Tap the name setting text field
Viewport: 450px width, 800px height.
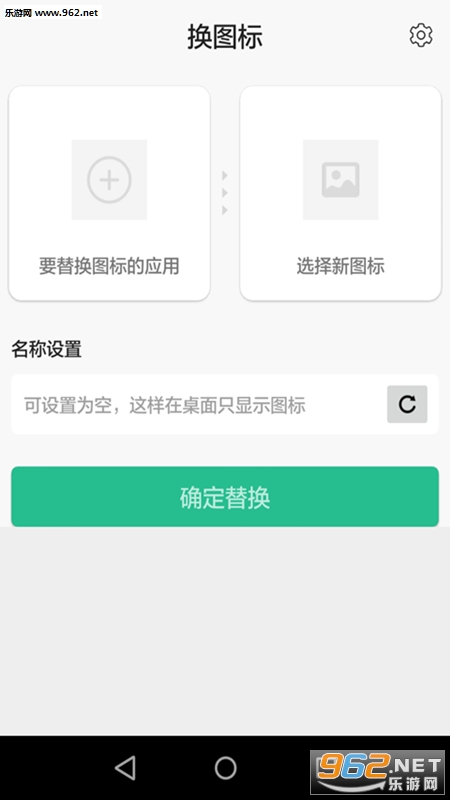tap(199, 405)
